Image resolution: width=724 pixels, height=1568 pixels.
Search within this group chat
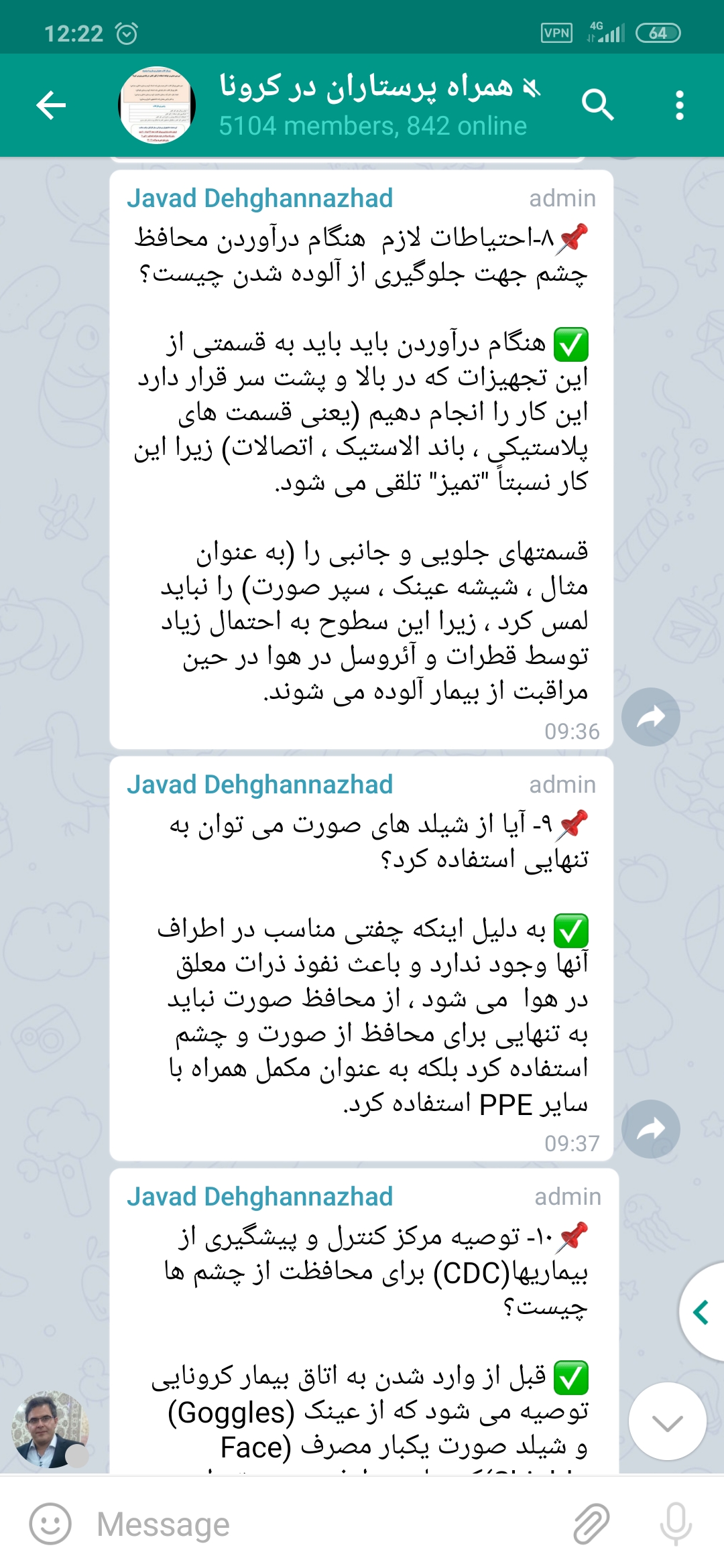pyautogui.click(x=597, y=105)
